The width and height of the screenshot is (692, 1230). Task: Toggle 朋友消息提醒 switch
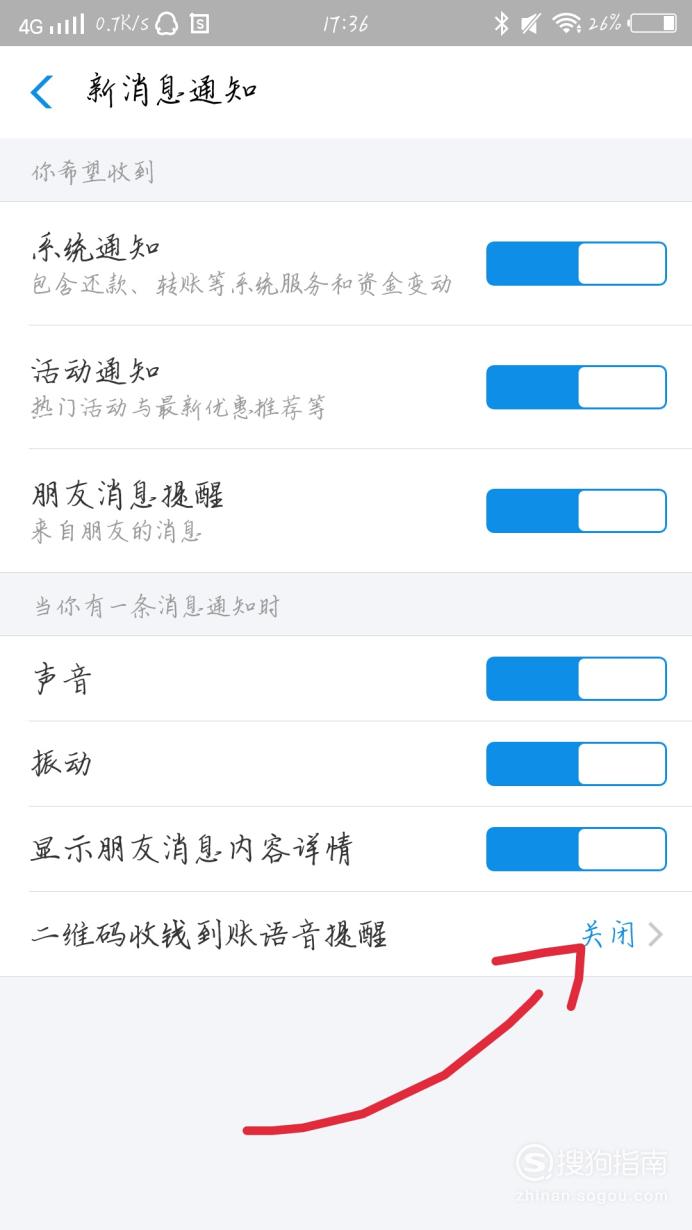(576, 511)
